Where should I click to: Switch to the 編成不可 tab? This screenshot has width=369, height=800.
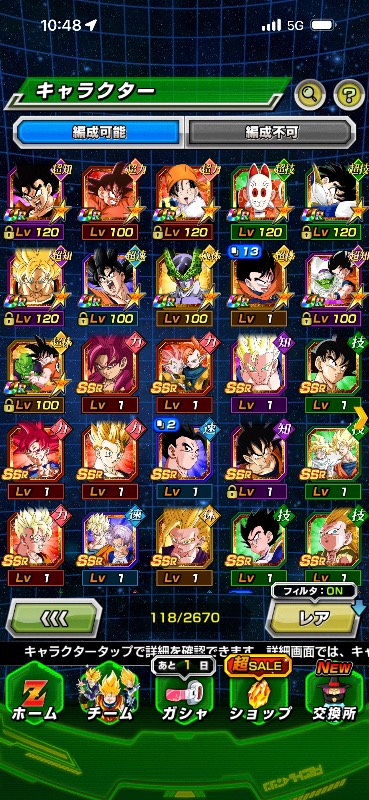click(x=269, y=132)
